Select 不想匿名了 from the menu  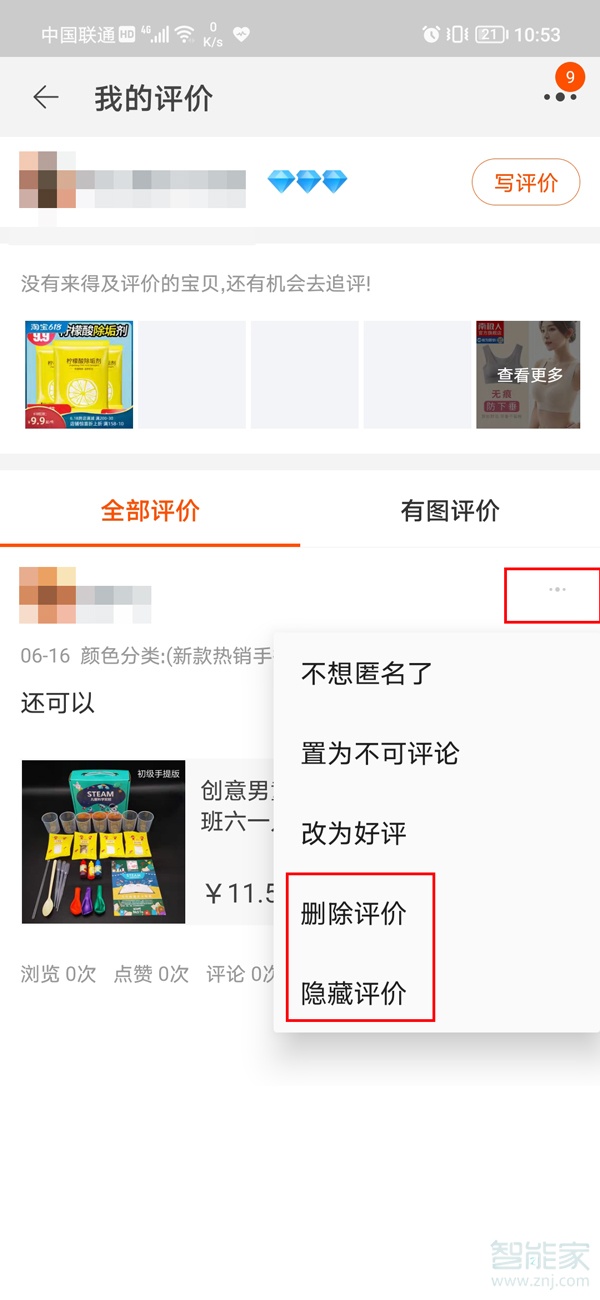tap(367, 673)
